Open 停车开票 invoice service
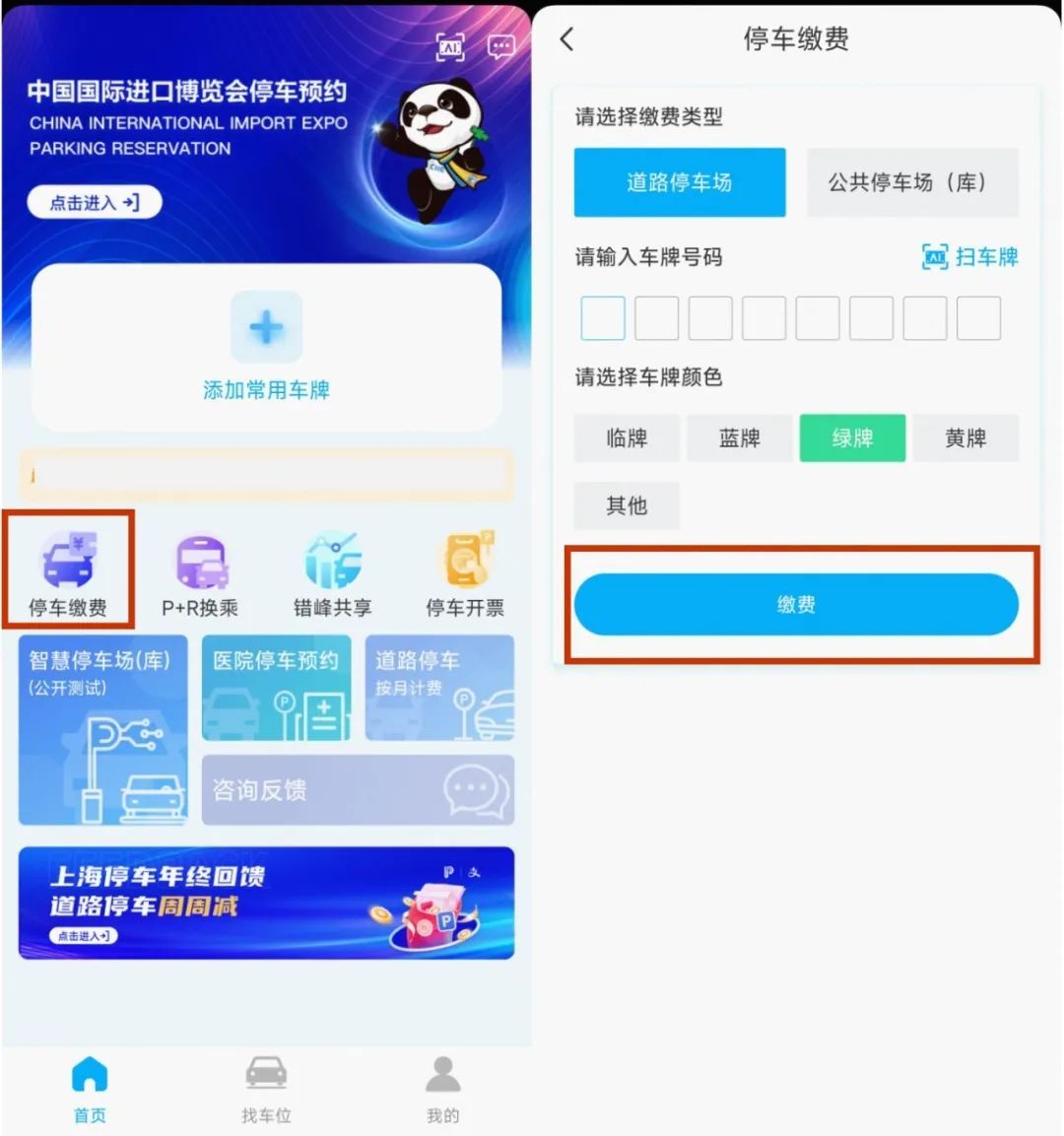Screen dimensions: 1064x1136 (x=464, y=573)
